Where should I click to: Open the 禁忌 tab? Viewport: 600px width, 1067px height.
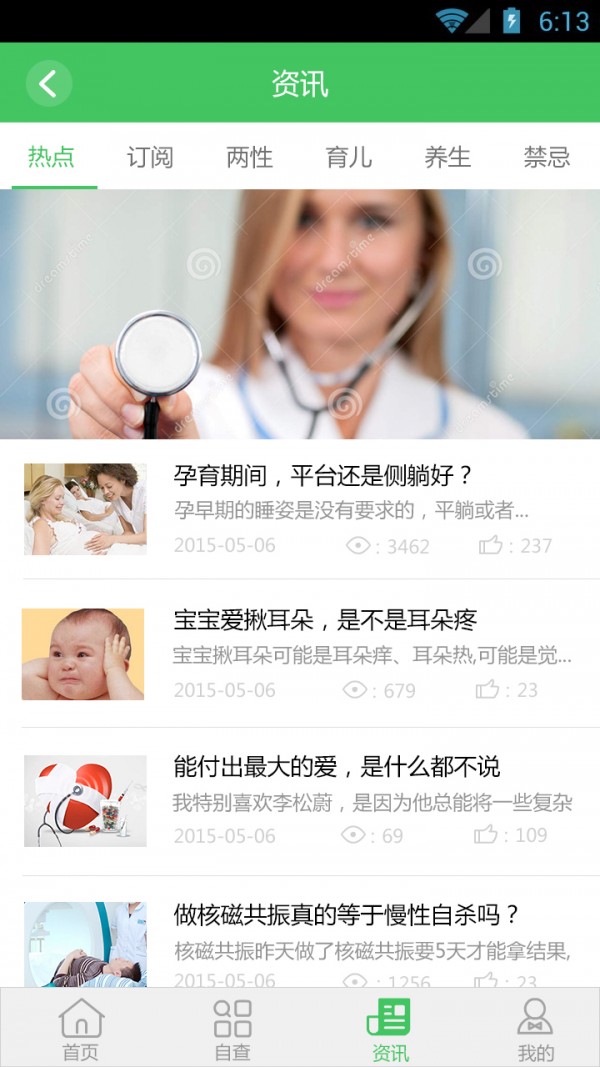546,157
